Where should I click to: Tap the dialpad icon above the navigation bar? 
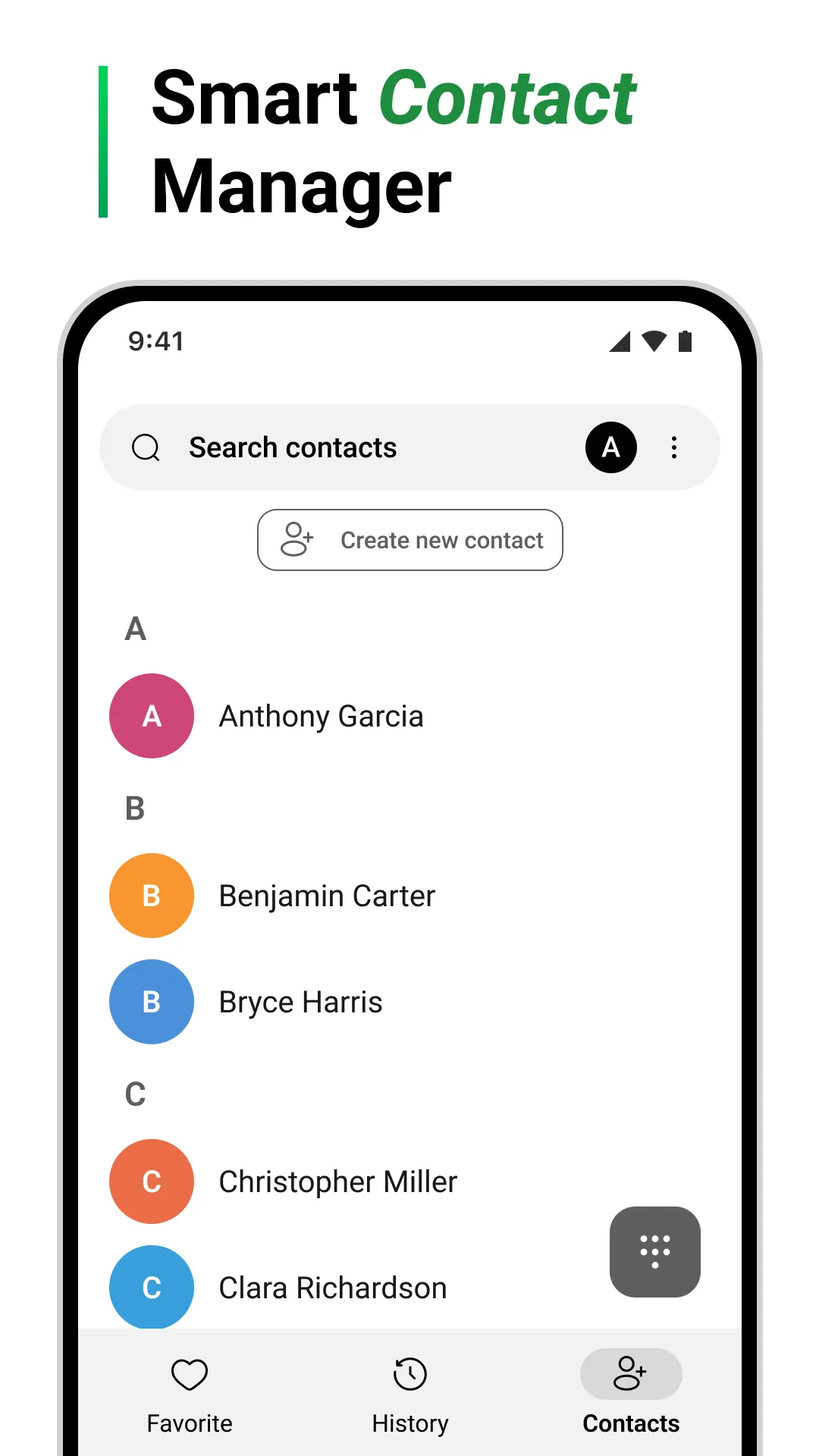654,1252
